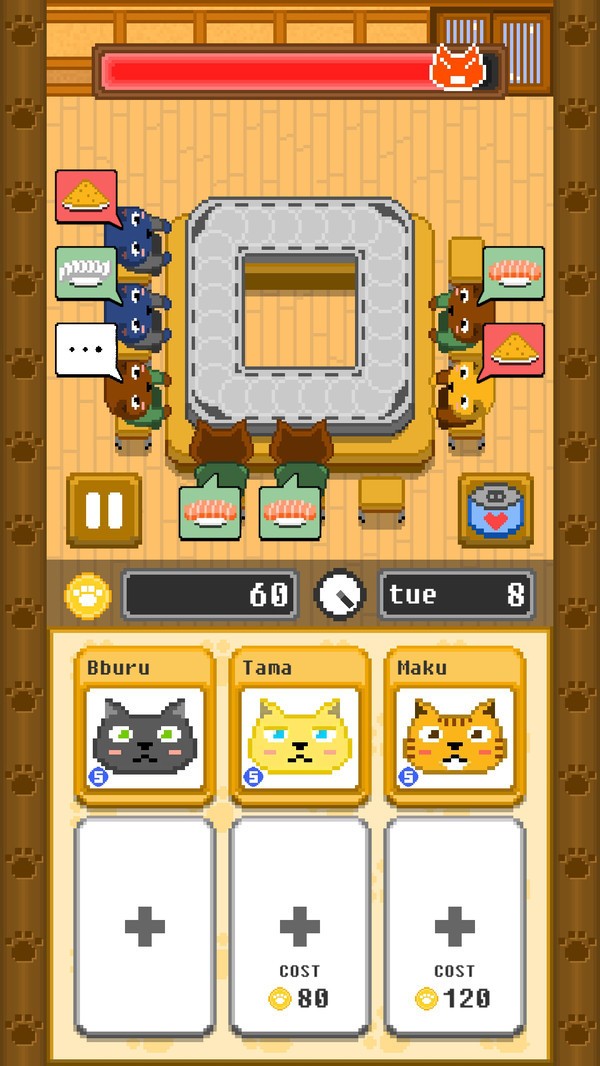Viewport: 600px width, 1066px height.
Task: Unlock the slot costing 80 coins
Action: click(300, 927)
